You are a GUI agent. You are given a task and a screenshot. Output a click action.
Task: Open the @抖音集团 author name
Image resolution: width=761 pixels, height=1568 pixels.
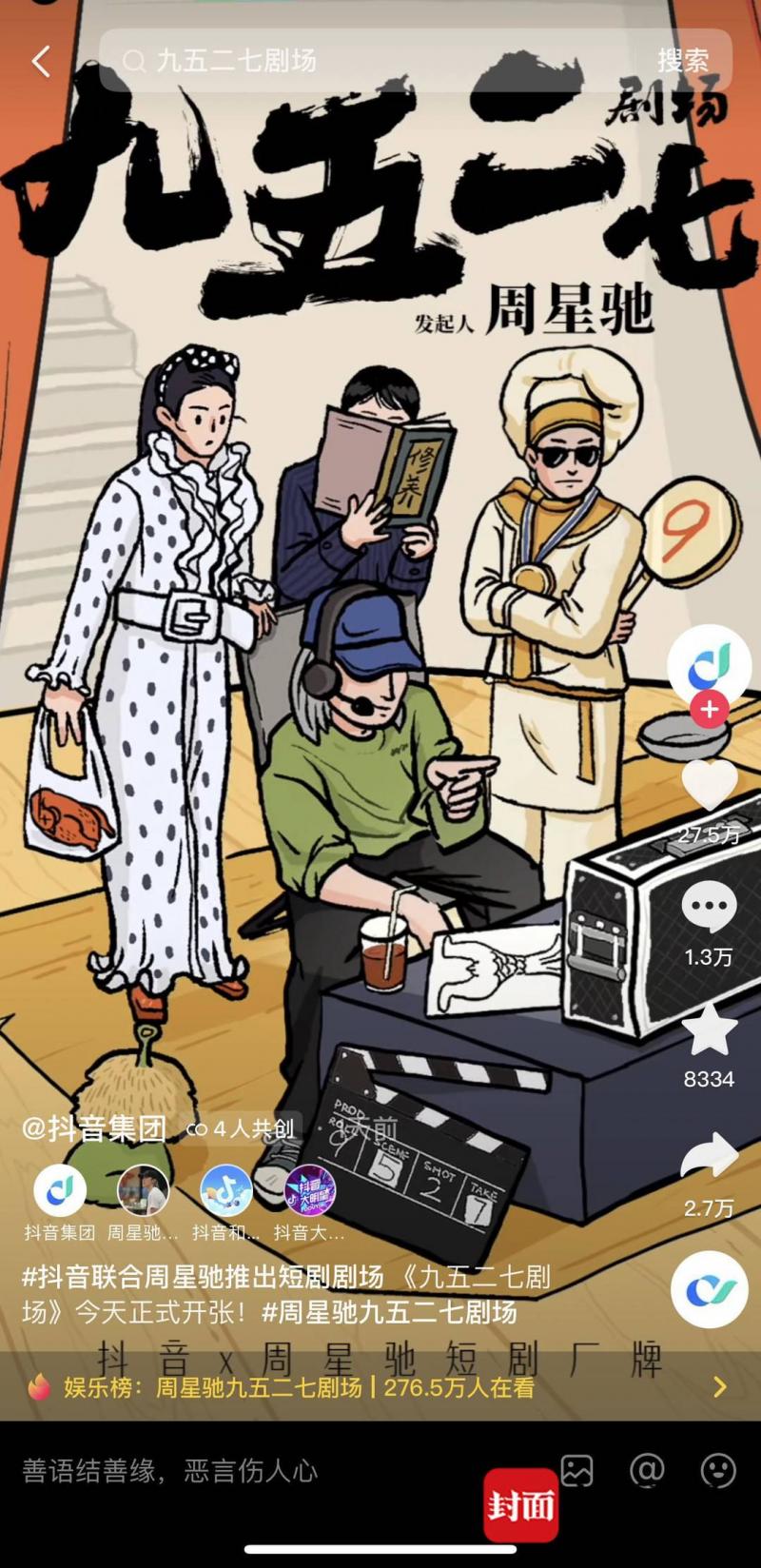[94, 1128]
